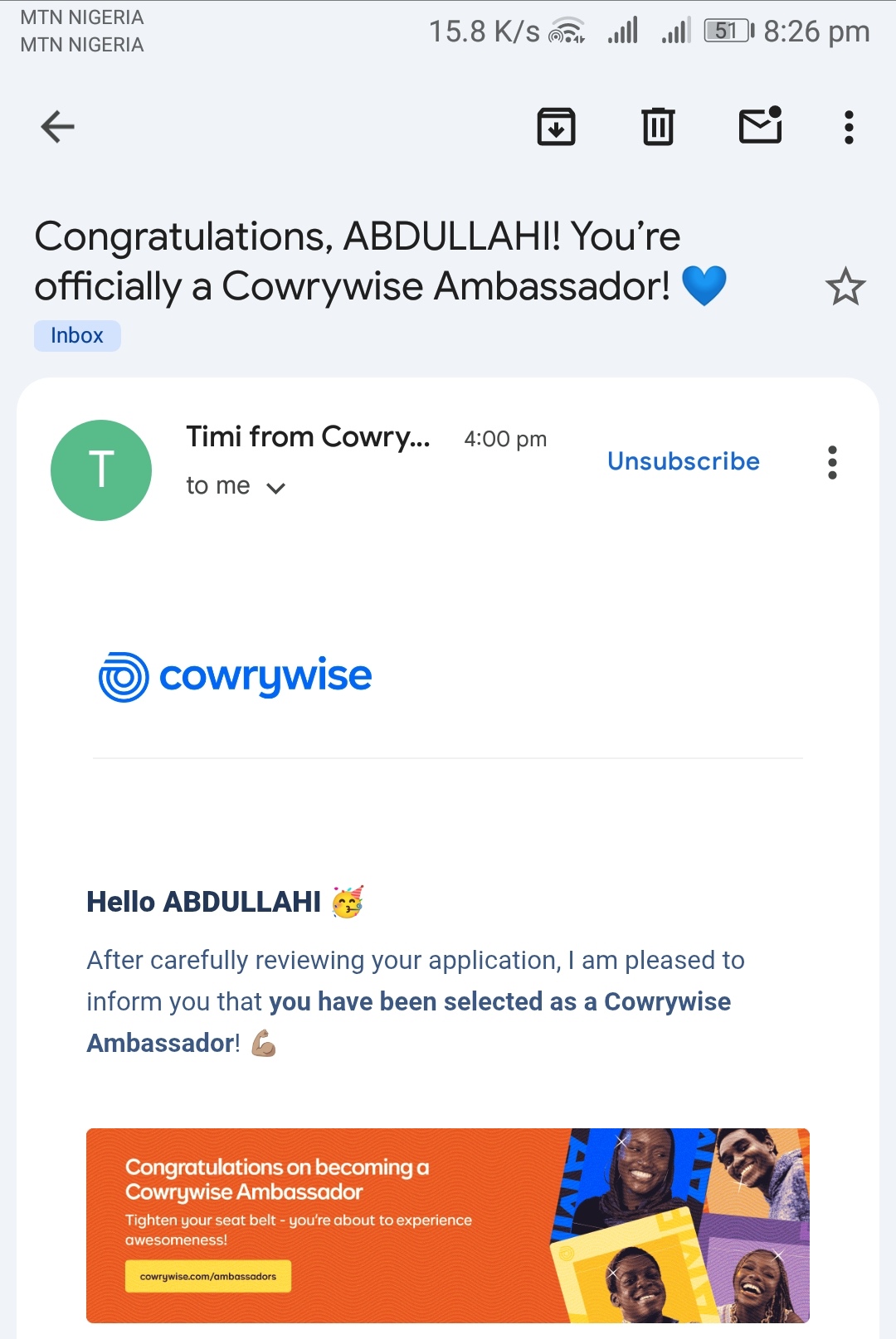The height and width of the screenshot is (1339, 896).
Task: Delete this email
Action: pos(658,127)
